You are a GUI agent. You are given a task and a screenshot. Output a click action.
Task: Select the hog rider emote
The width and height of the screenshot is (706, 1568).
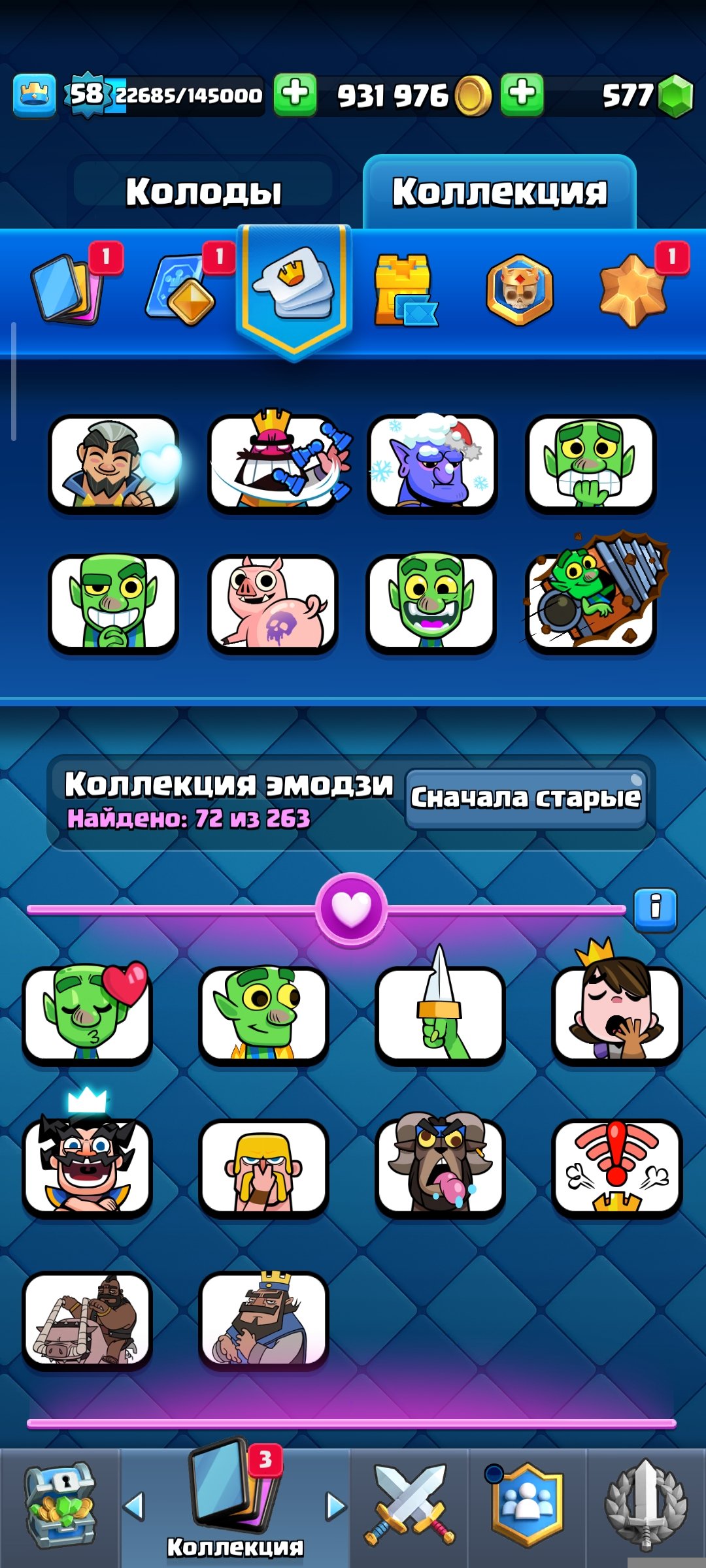tap(88, 1320)
